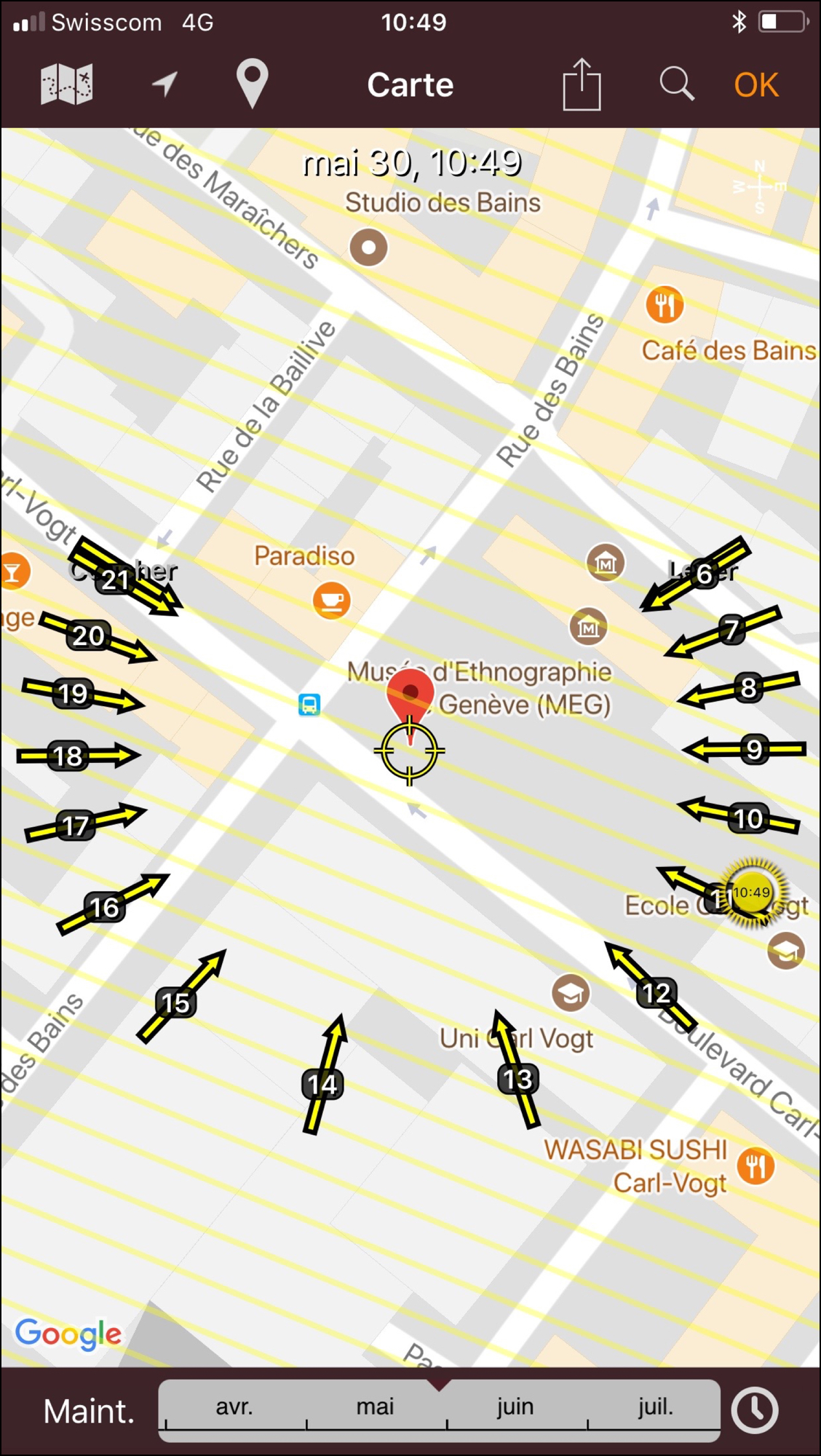821x1456 pixels.
Task: Open the map type icon
Action: click(66, 84)
